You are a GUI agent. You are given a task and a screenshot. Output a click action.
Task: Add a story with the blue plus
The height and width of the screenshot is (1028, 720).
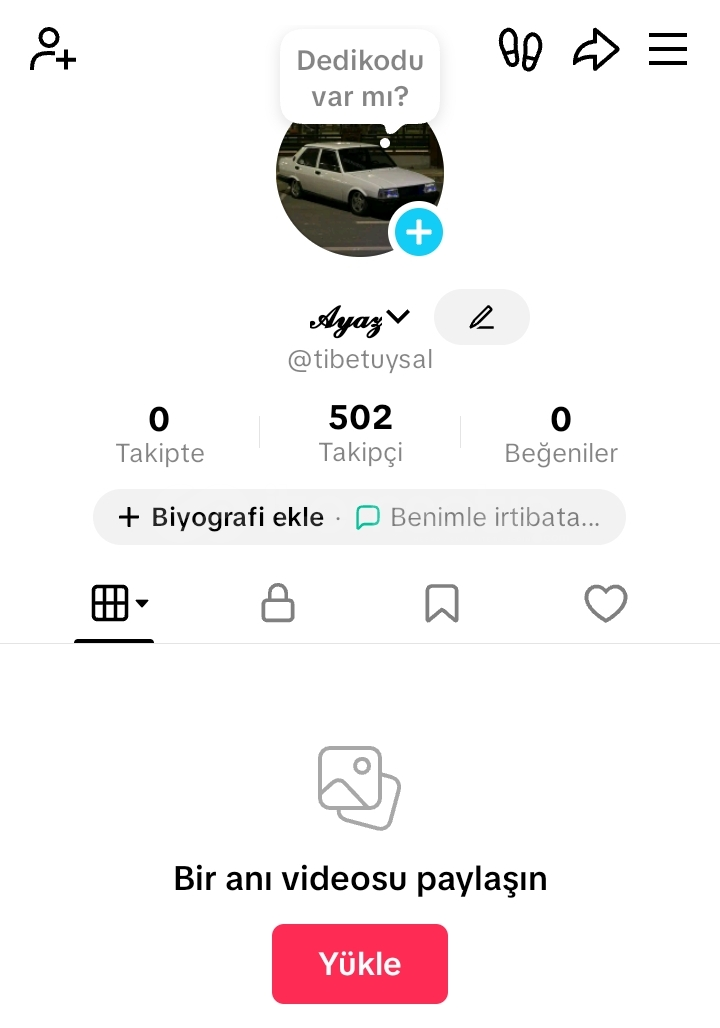coord(418,233)
